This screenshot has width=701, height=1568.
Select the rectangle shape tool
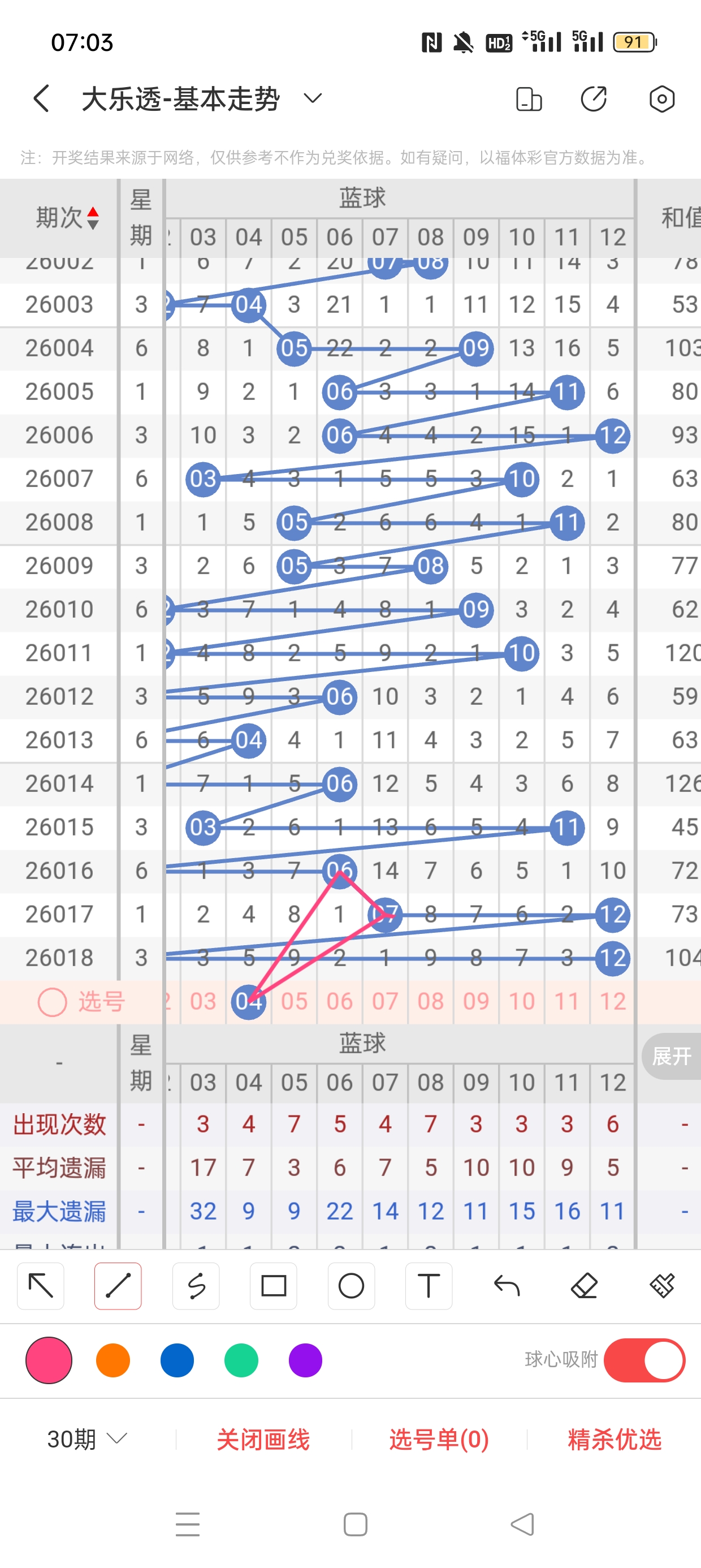click(273, 1286)
